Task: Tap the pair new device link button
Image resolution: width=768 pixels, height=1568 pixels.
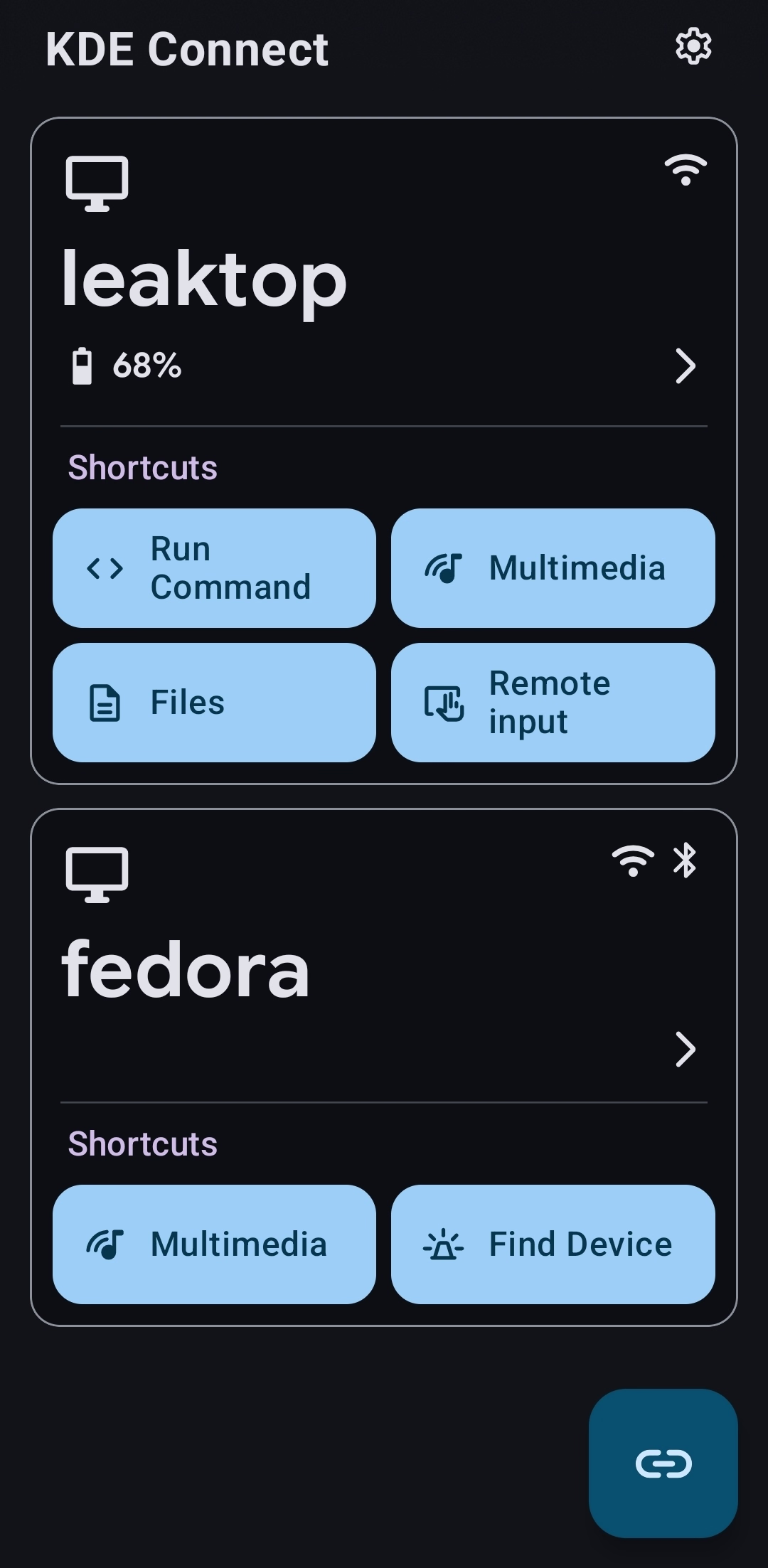Action: click(x=663, y=1463)
